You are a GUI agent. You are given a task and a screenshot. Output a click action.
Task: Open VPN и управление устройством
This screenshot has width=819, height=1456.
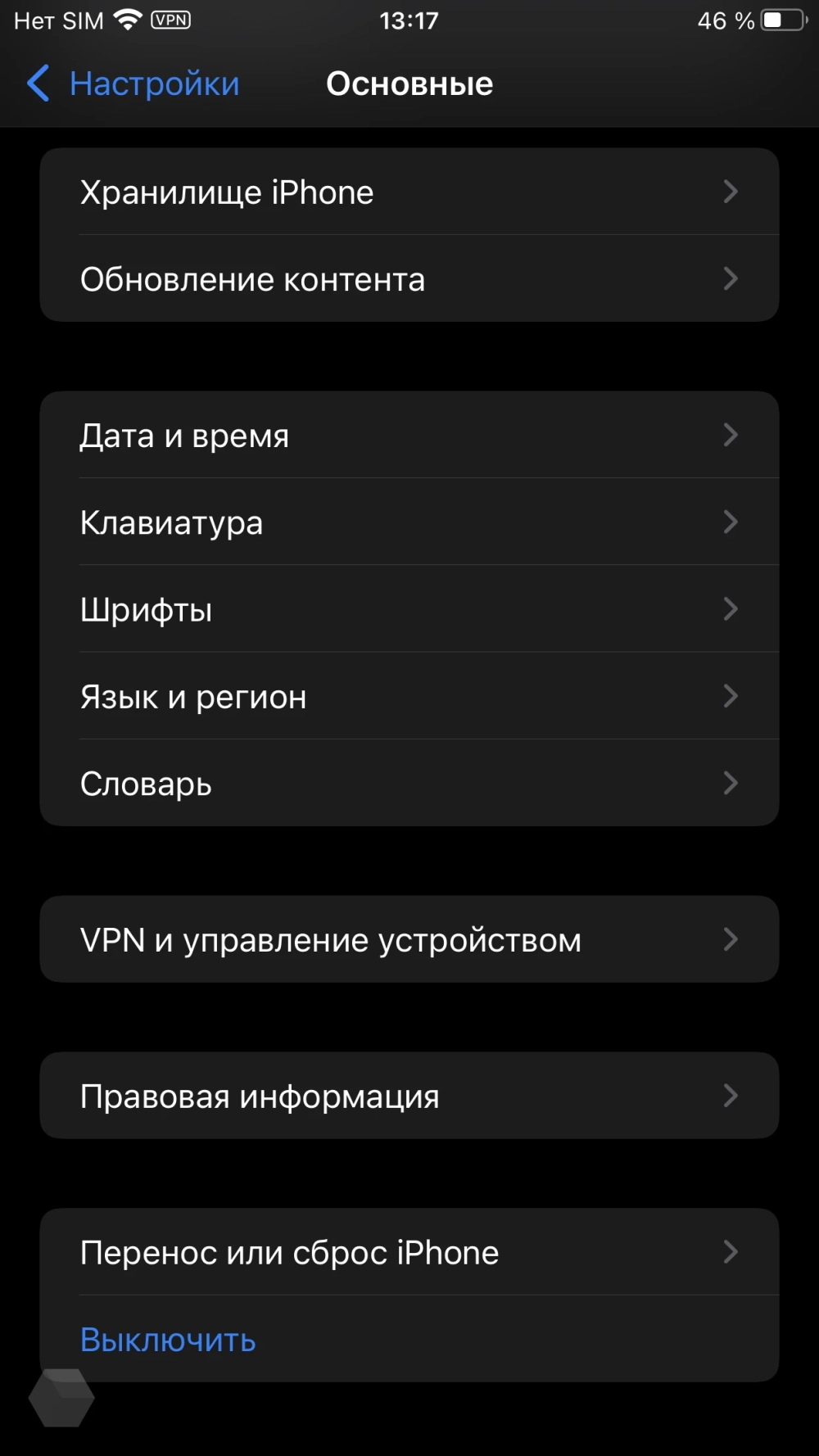tap(409, 939)
